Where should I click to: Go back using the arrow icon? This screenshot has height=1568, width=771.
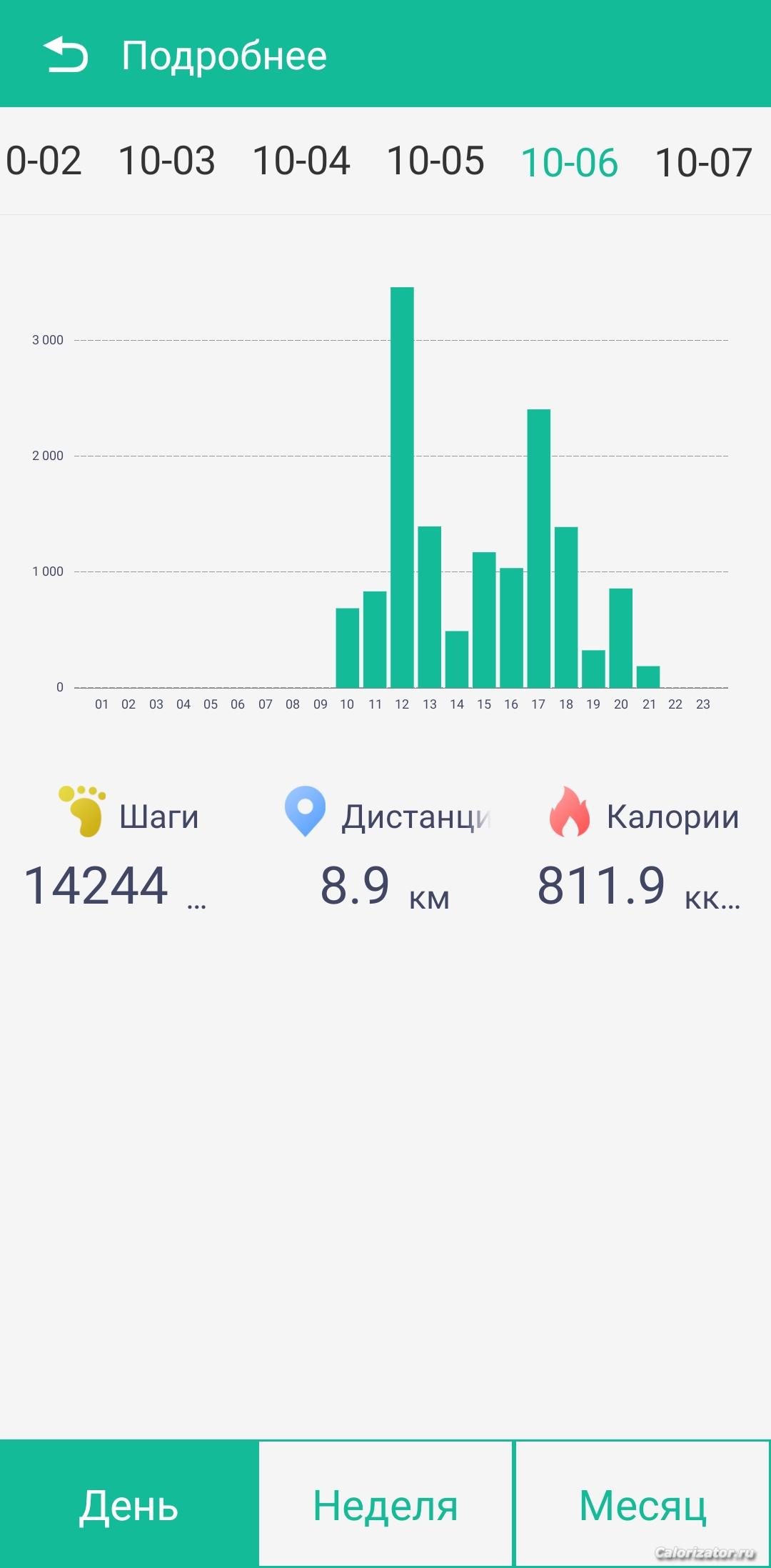pos(66,55)
